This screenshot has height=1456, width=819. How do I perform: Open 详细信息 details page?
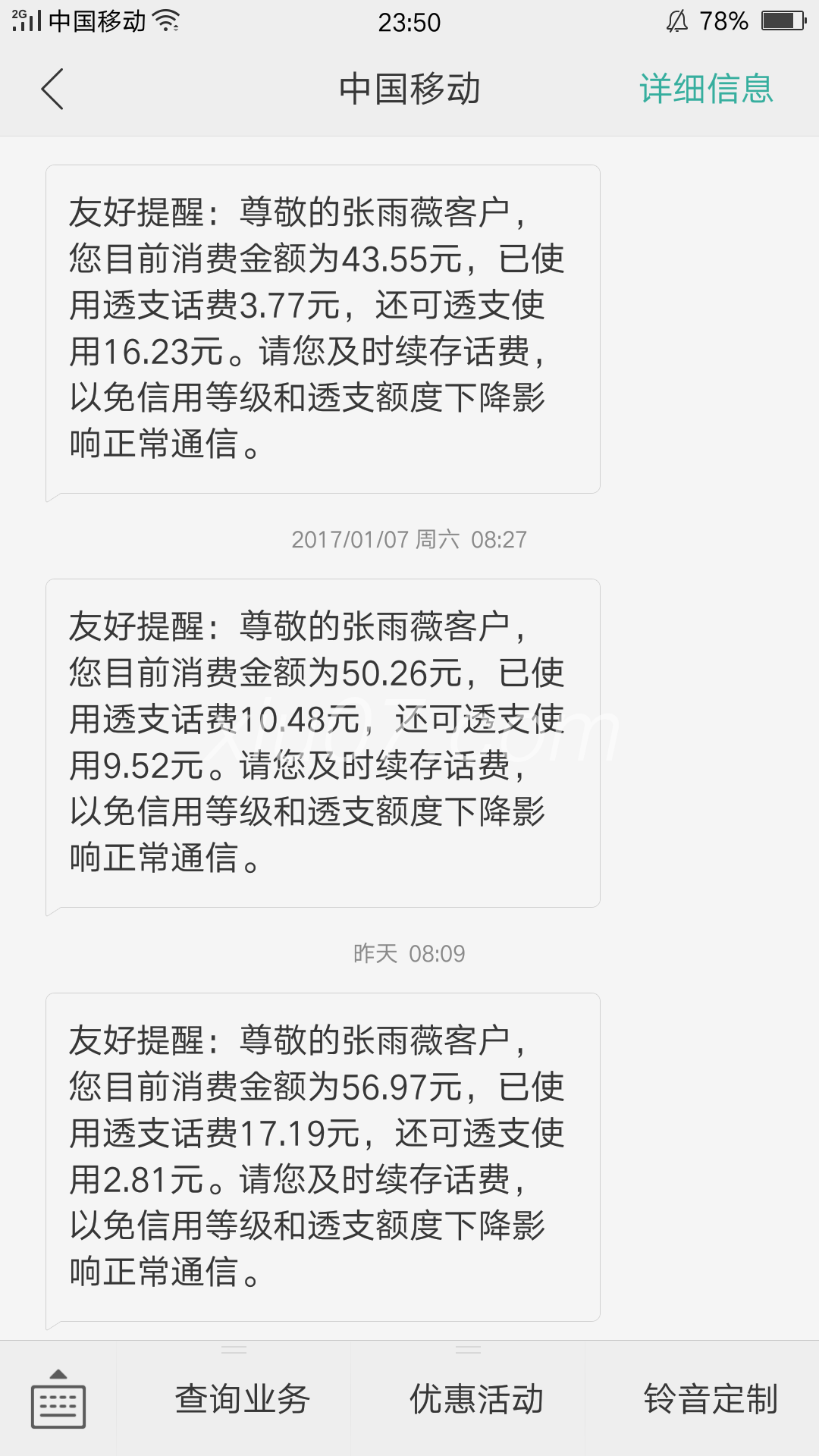[x=706, y=89]
